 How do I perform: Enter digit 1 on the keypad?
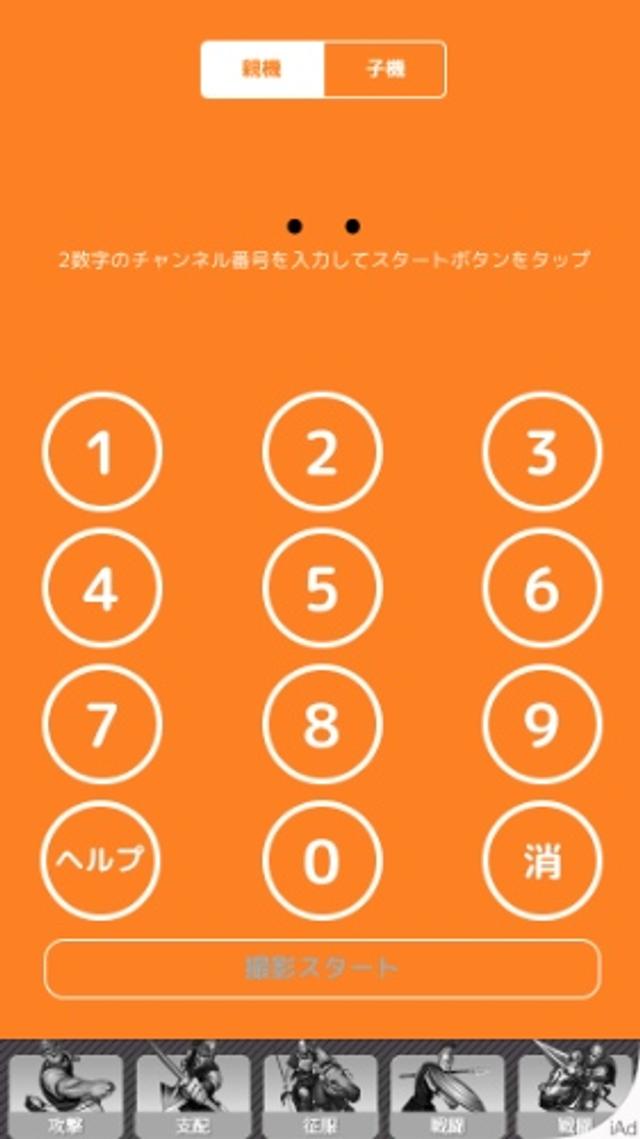click(x=101, y=453)
